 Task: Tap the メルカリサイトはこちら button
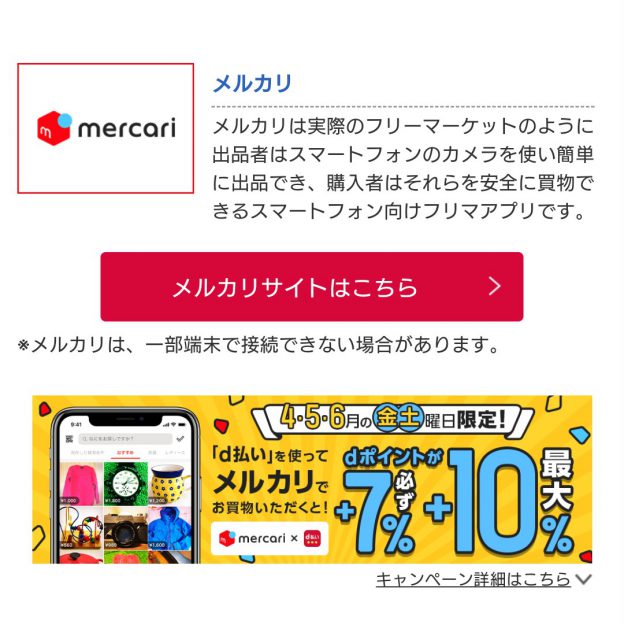pos(311,287)
